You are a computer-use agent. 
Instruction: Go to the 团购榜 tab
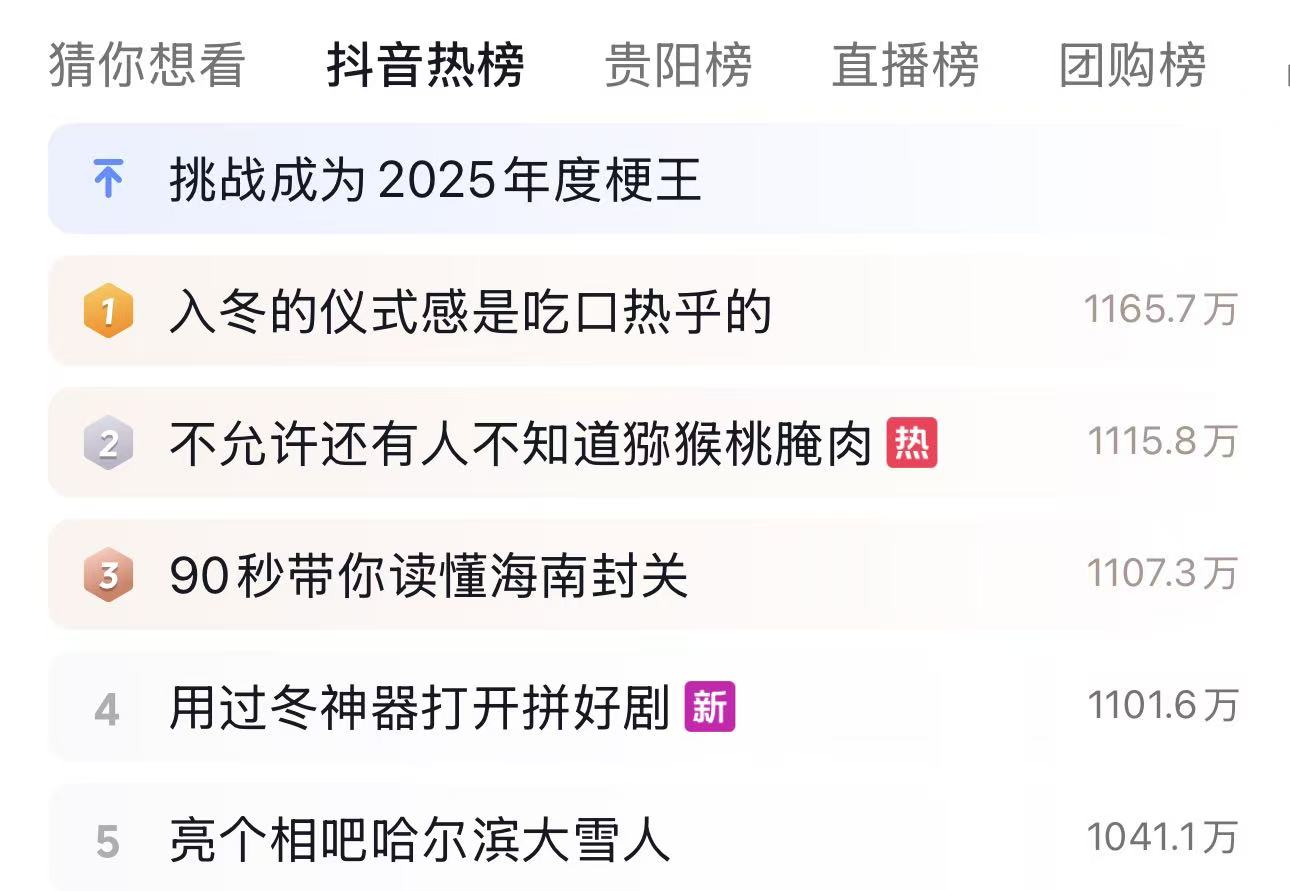click(1132, 67)
